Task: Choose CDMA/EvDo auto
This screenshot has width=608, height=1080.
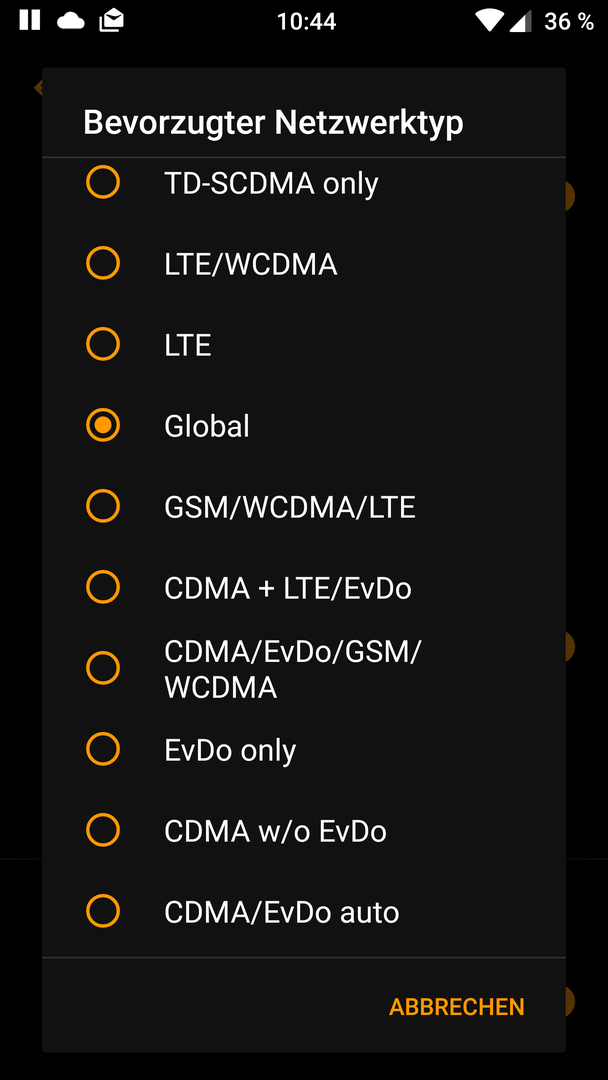Action: point(304,912)
